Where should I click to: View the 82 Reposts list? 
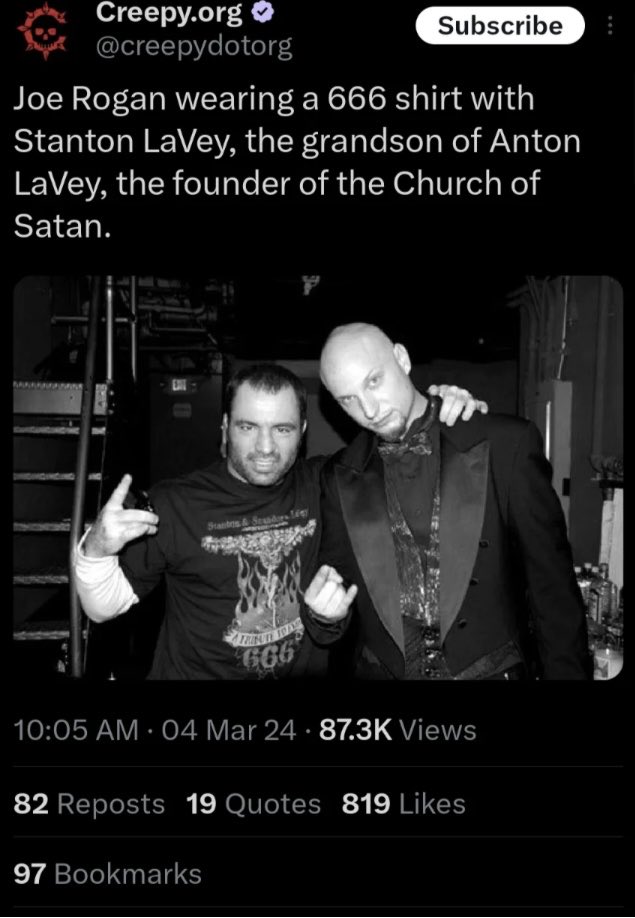click(x=90, y=803)
